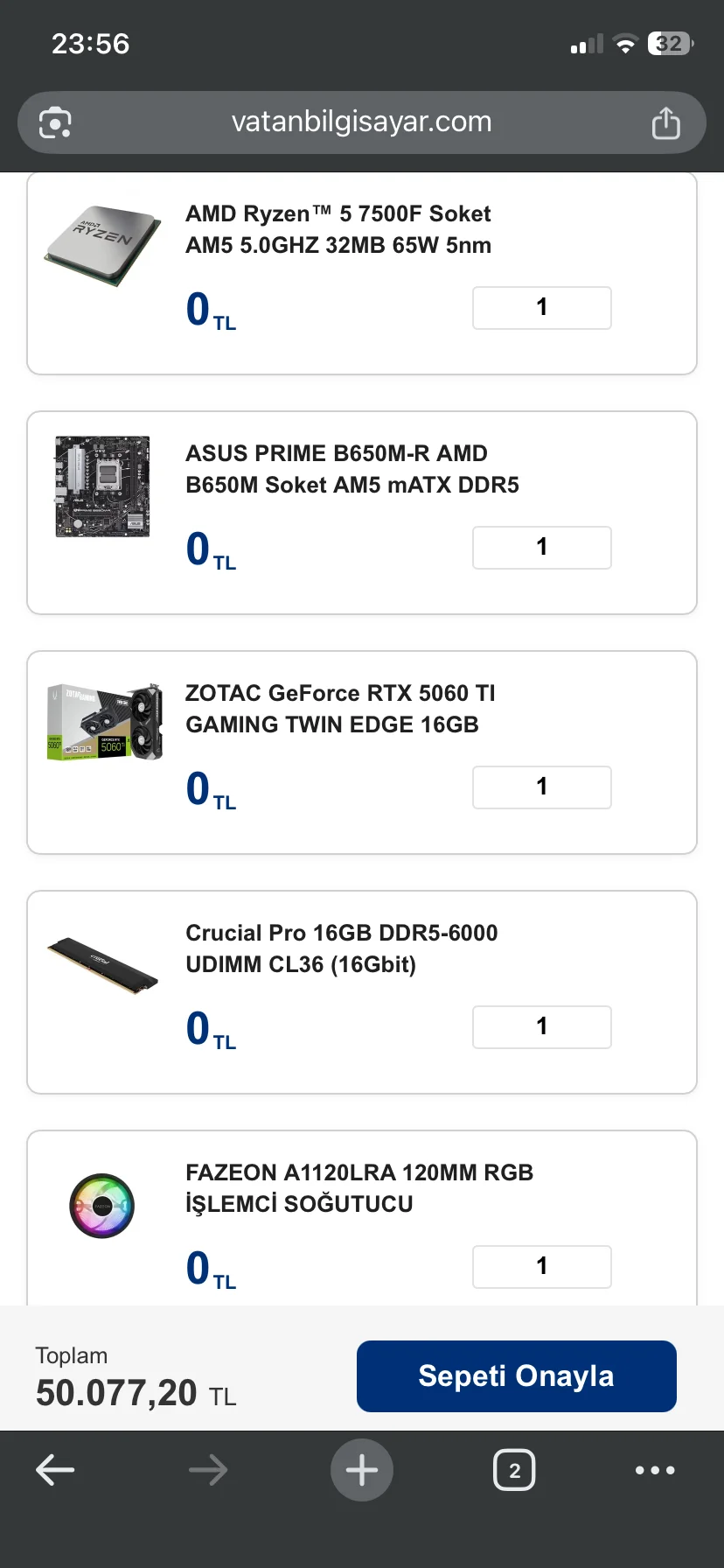Go back to the previous page
The image size is (724, 1568).
[x=55, y=1470]
